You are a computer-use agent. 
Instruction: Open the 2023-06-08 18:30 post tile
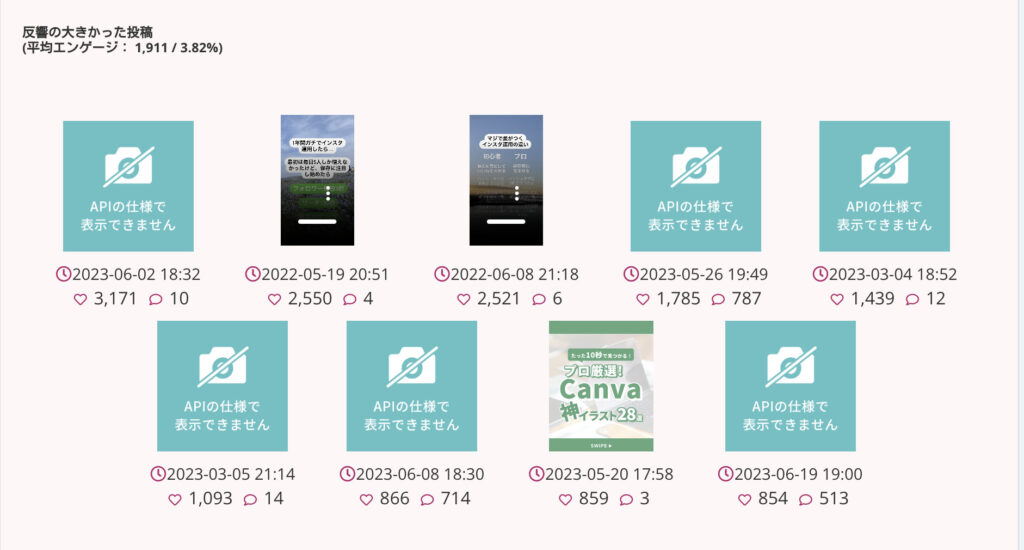411,386
